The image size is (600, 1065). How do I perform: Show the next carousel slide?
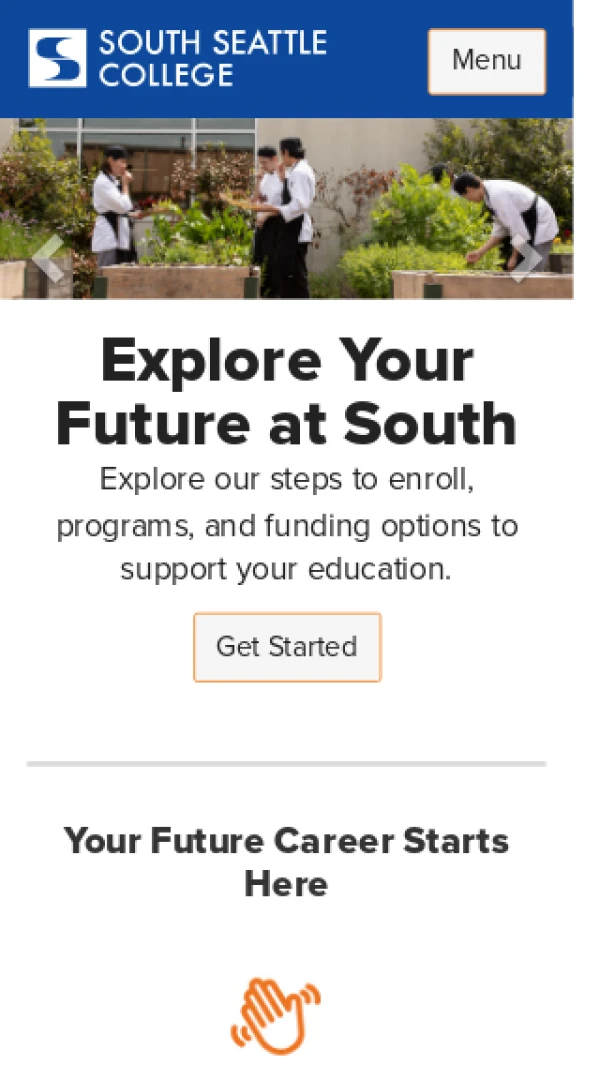tap(527, 259)
